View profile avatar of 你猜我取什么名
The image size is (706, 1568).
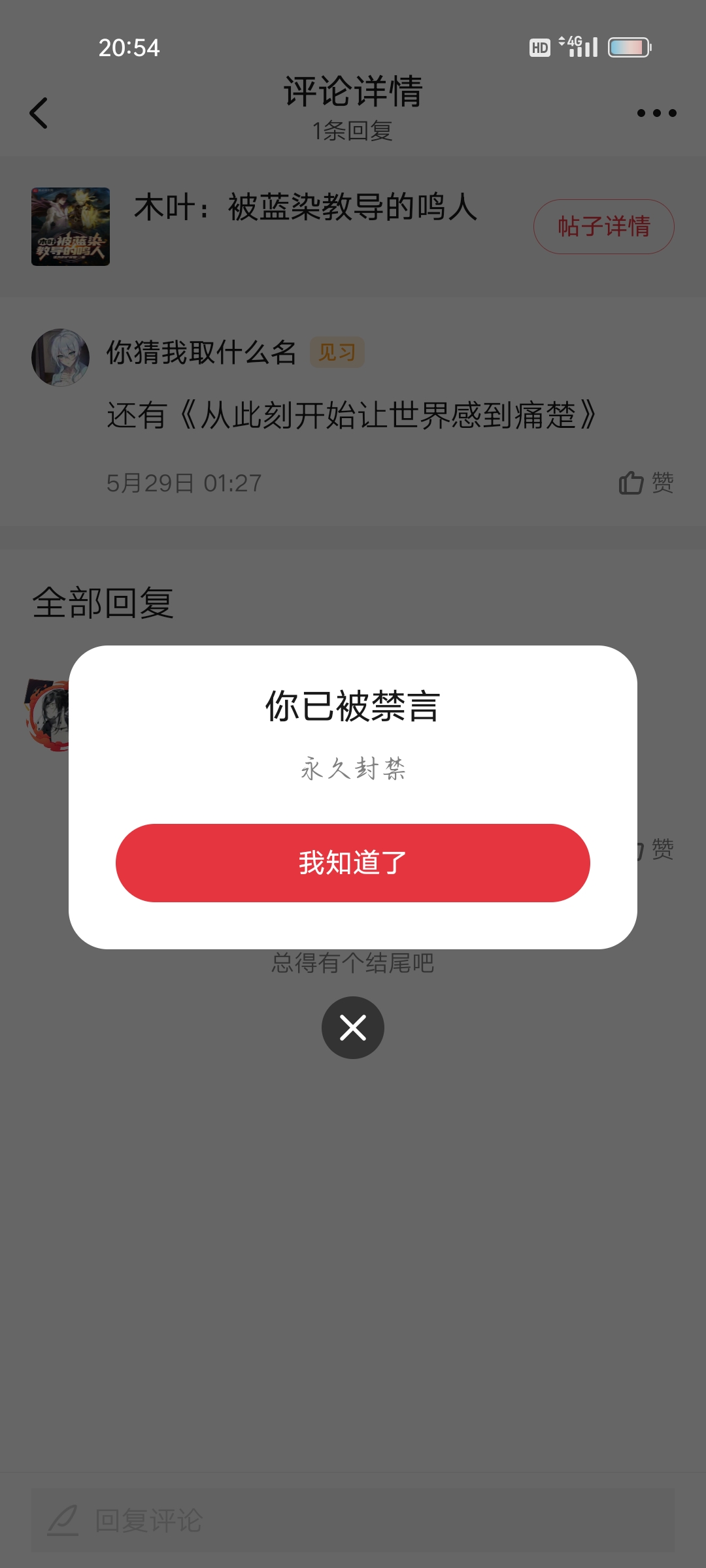click(x=61, y=357)
